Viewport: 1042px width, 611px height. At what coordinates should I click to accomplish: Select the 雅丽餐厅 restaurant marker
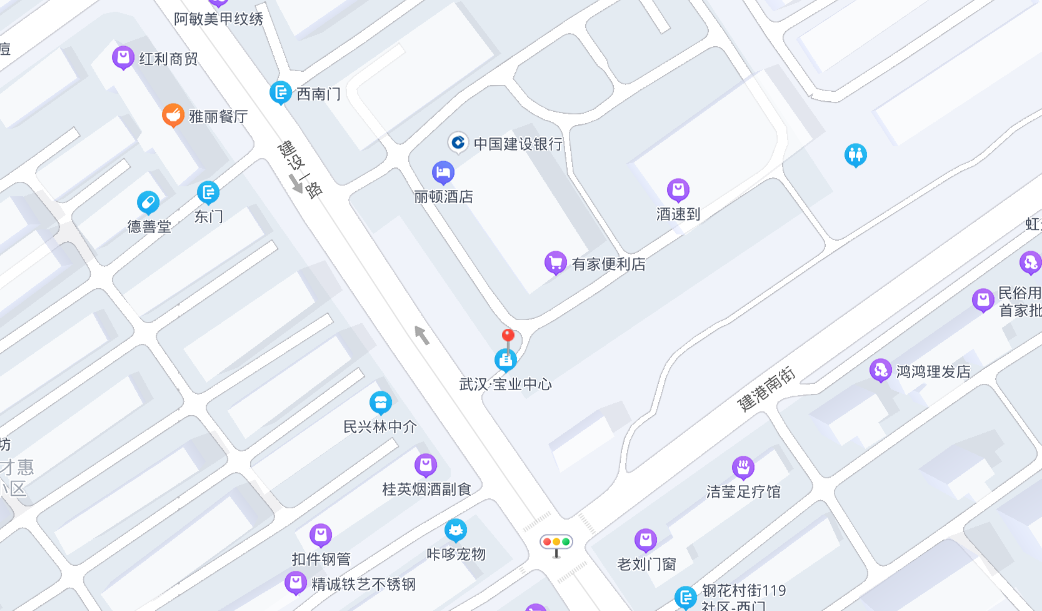click(173, 116)
